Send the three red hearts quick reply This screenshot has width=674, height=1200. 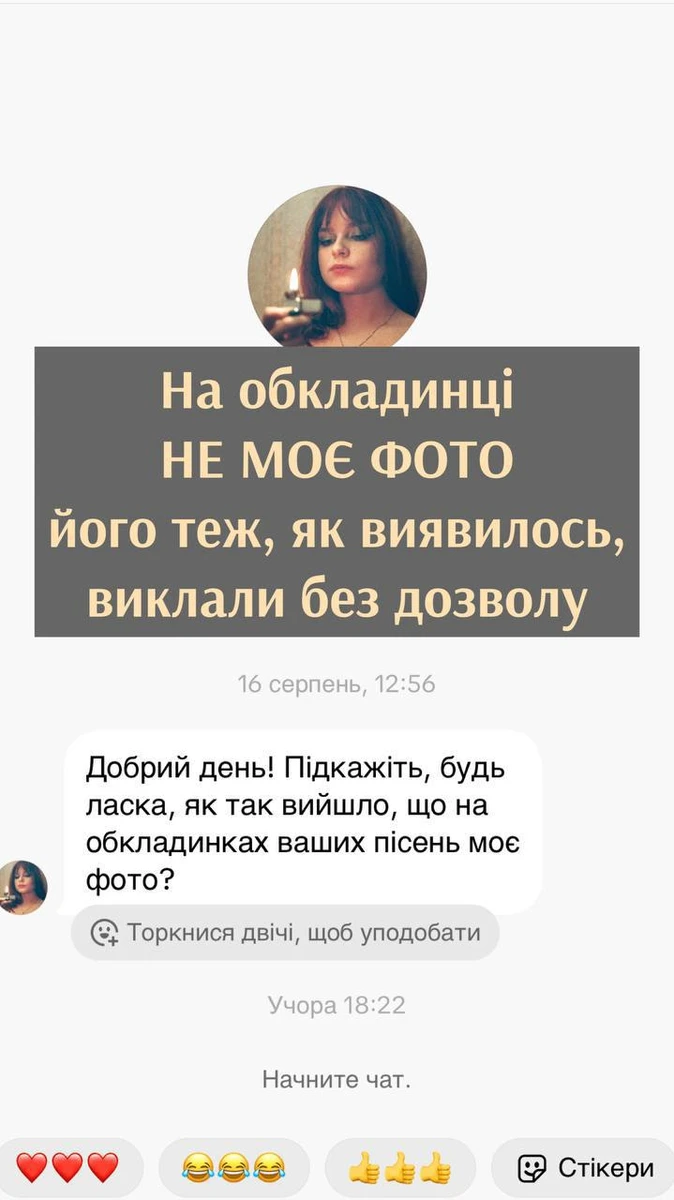click(68, 1167)
